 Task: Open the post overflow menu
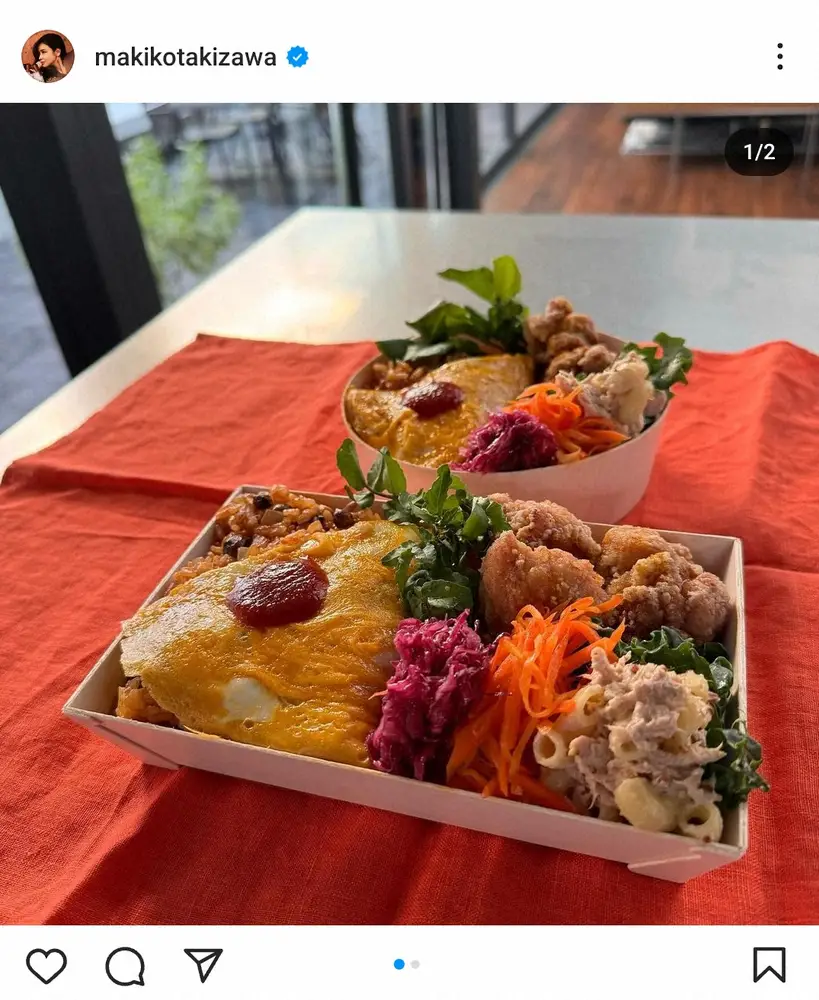pos(779,56)
